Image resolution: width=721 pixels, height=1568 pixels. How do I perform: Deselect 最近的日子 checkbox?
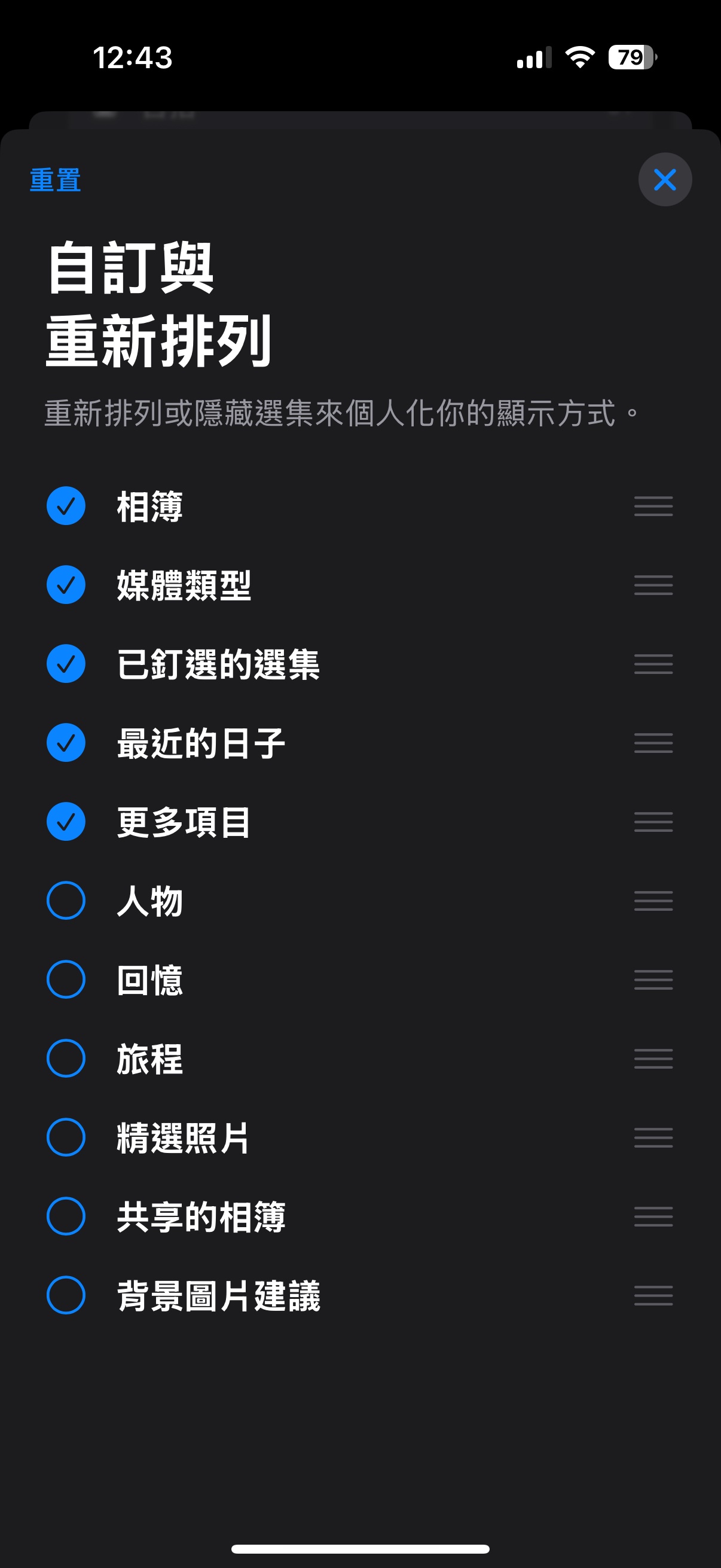[x=66, y=743]
